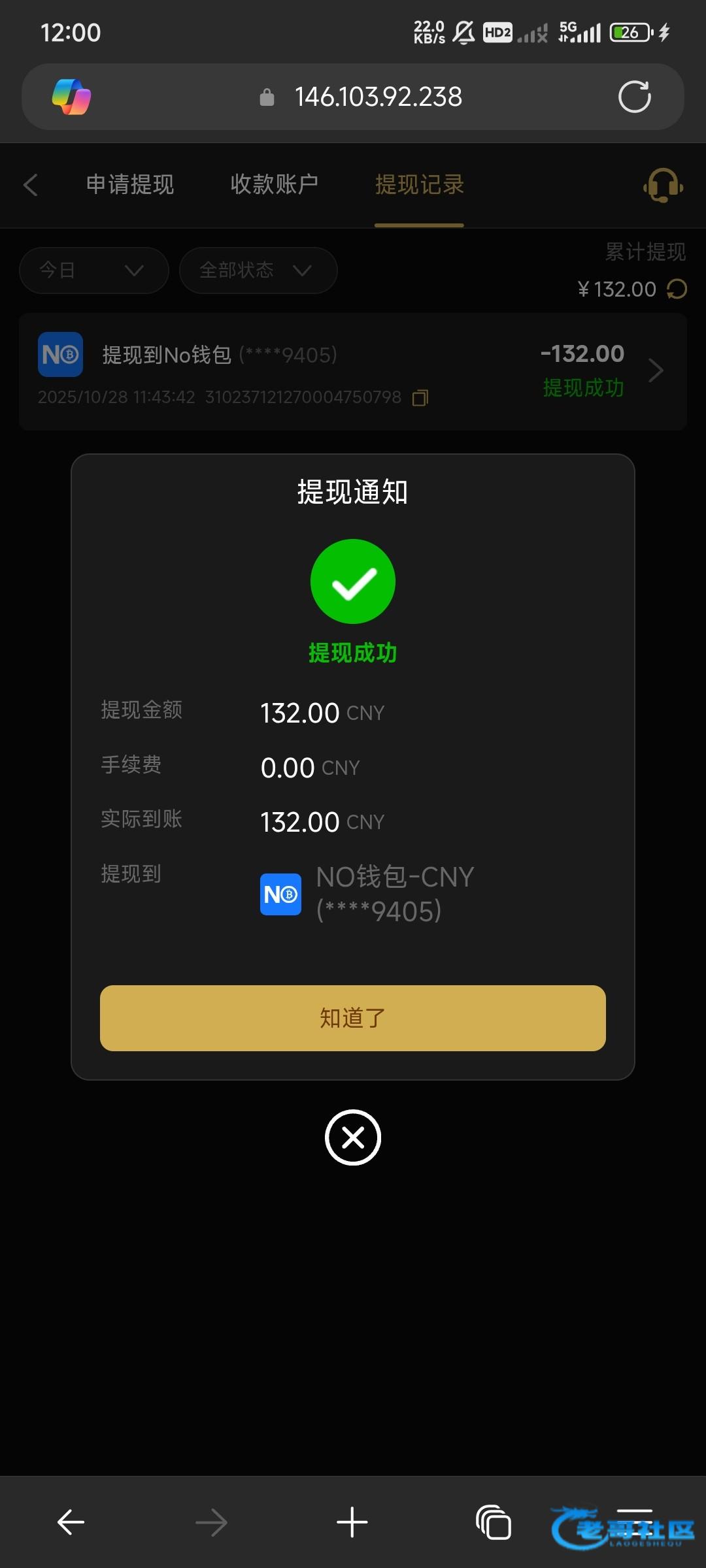
Task: Expand the 全部状态 status filter
Action: (x=258, y=270)
